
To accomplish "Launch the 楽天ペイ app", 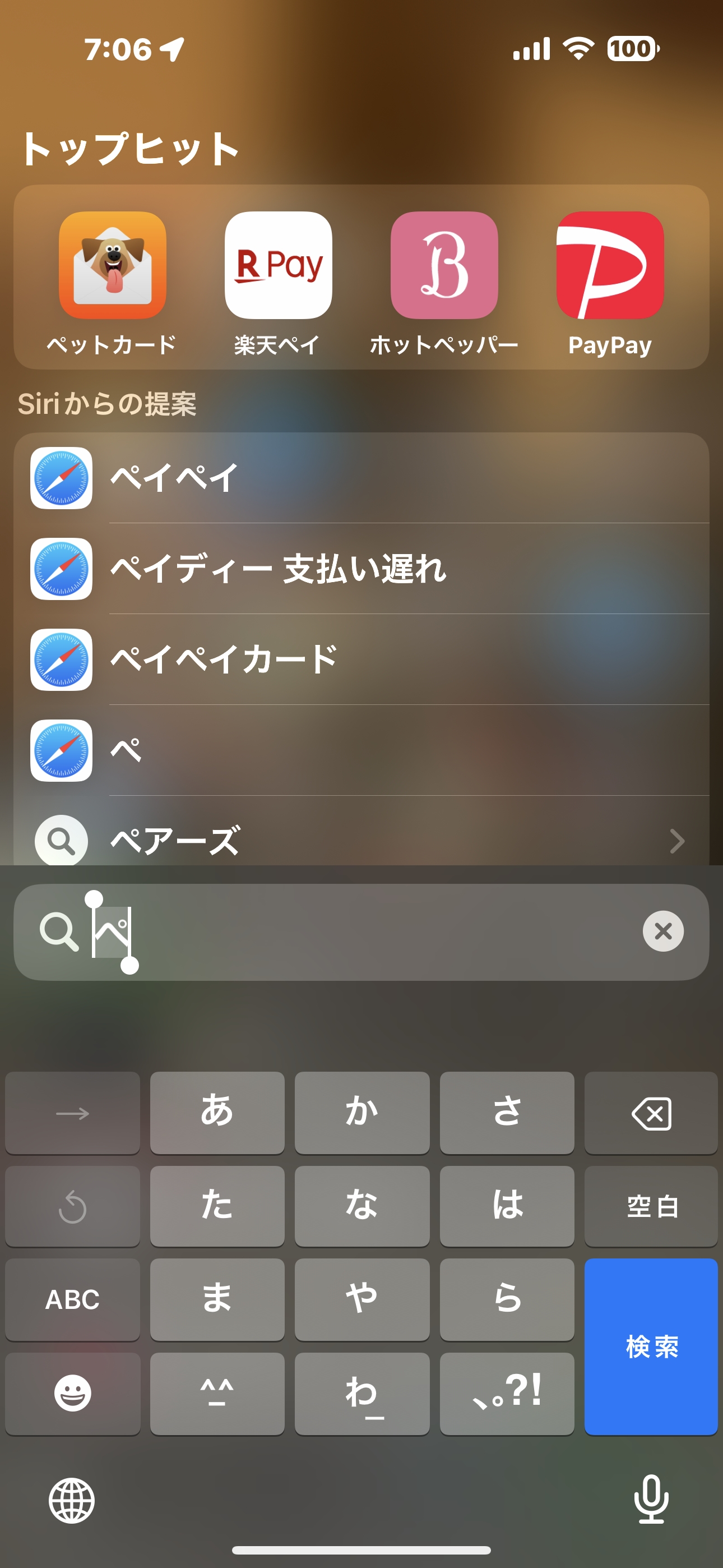I will 278,265.
